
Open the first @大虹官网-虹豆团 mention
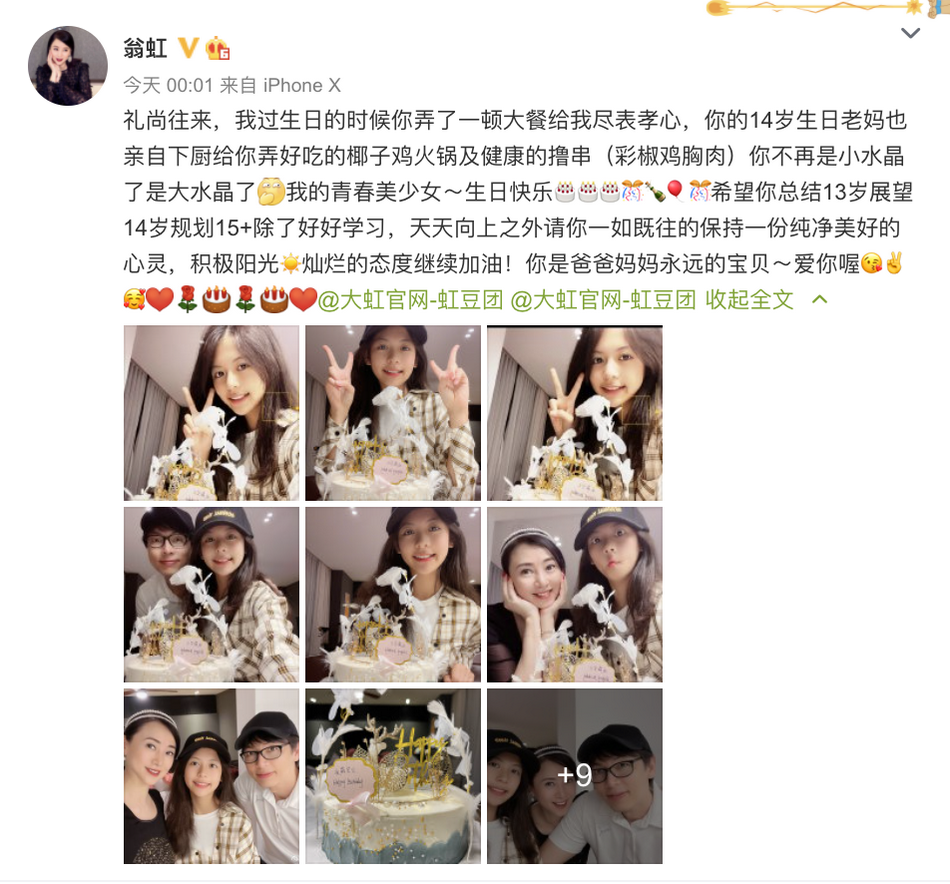(x=410, y=299)
